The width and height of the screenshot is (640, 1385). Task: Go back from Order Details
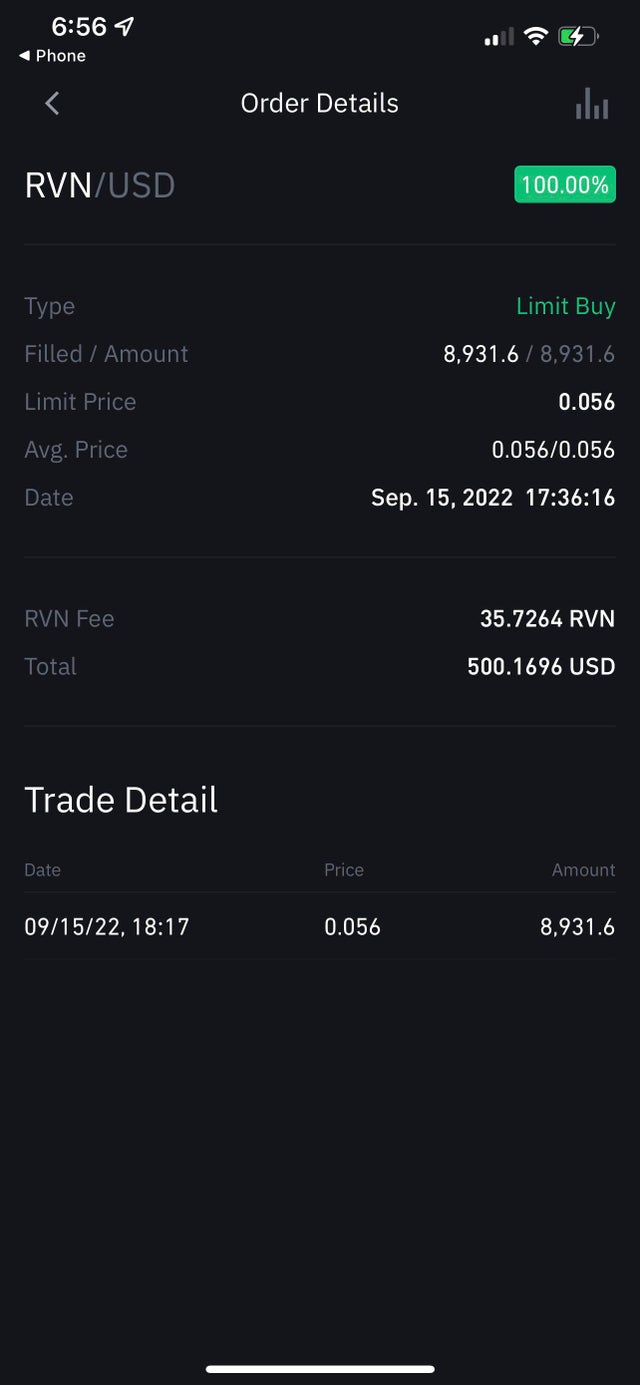[52, 103]
